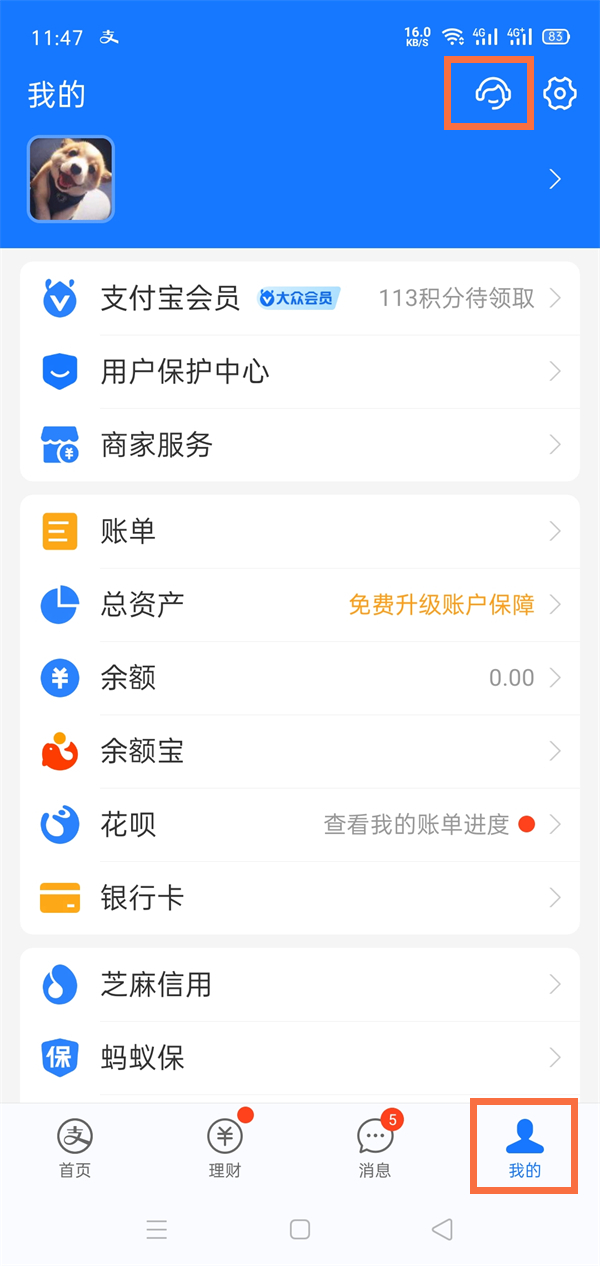This screenshot has height=1266, width=600.
Task: Open 蚂蚁保 insurance
Action: pyautogui.click(x=300, y=1057)
